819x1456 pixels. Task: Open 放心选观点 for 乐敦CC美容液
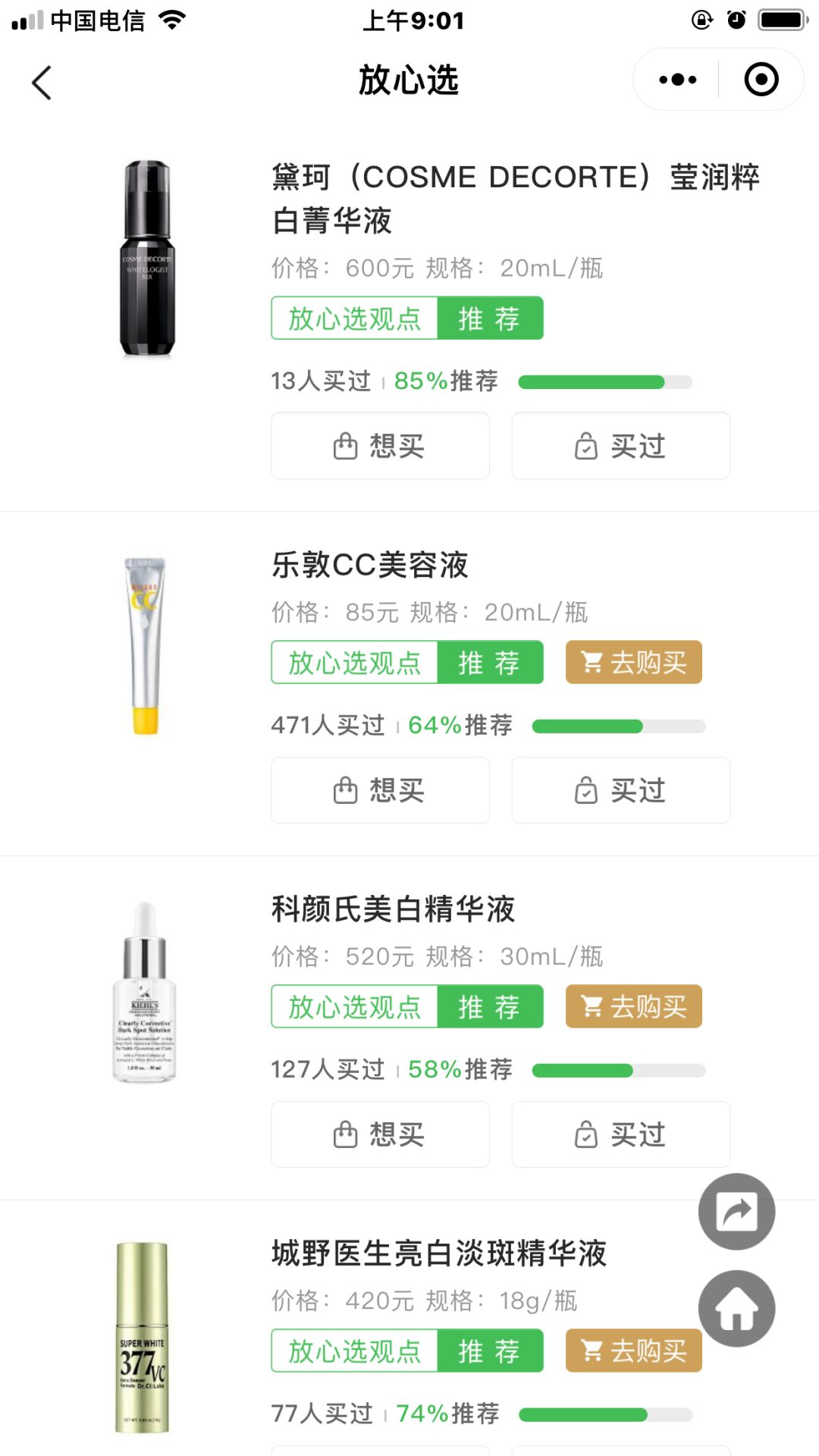353,662
